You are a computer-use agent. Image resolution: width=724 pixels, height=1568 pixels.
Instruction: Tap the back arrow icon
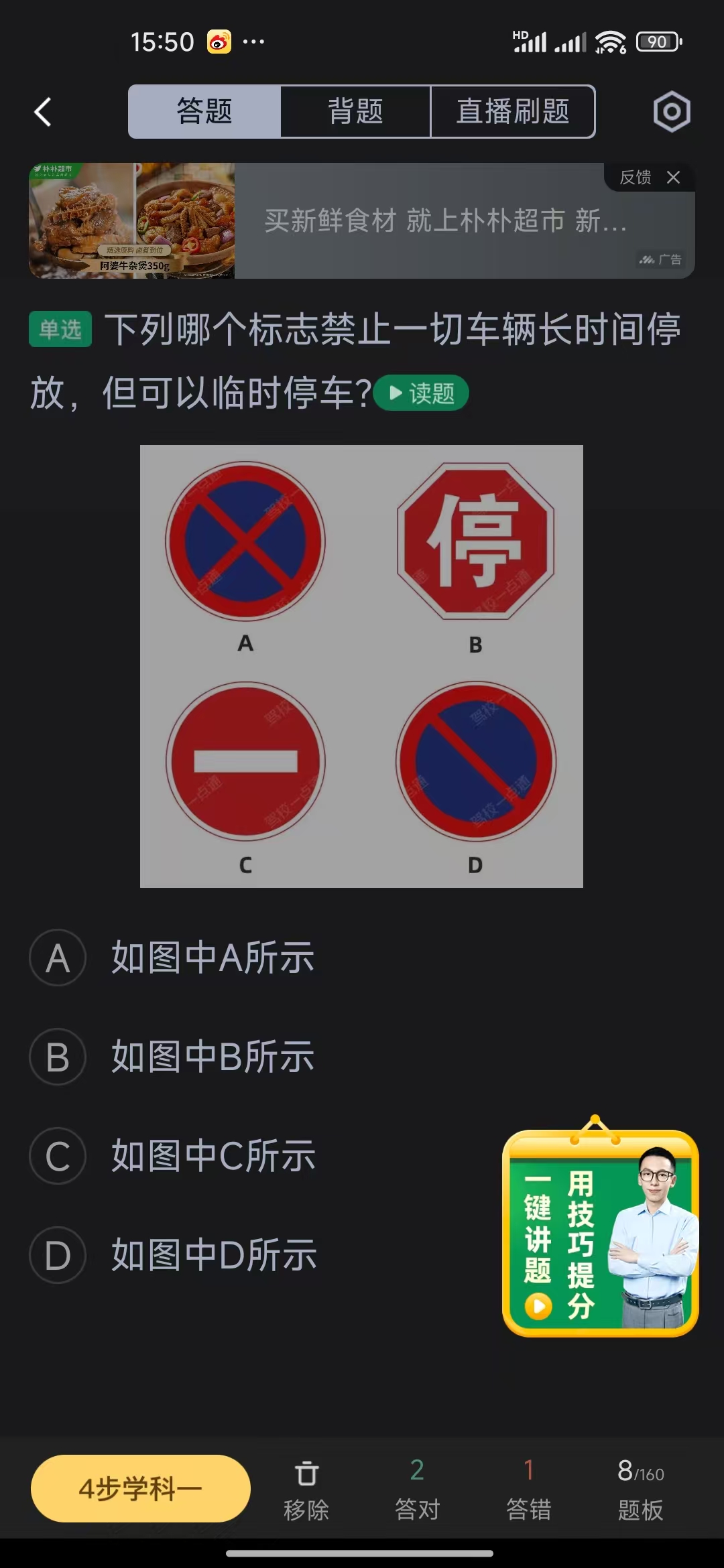42,111
